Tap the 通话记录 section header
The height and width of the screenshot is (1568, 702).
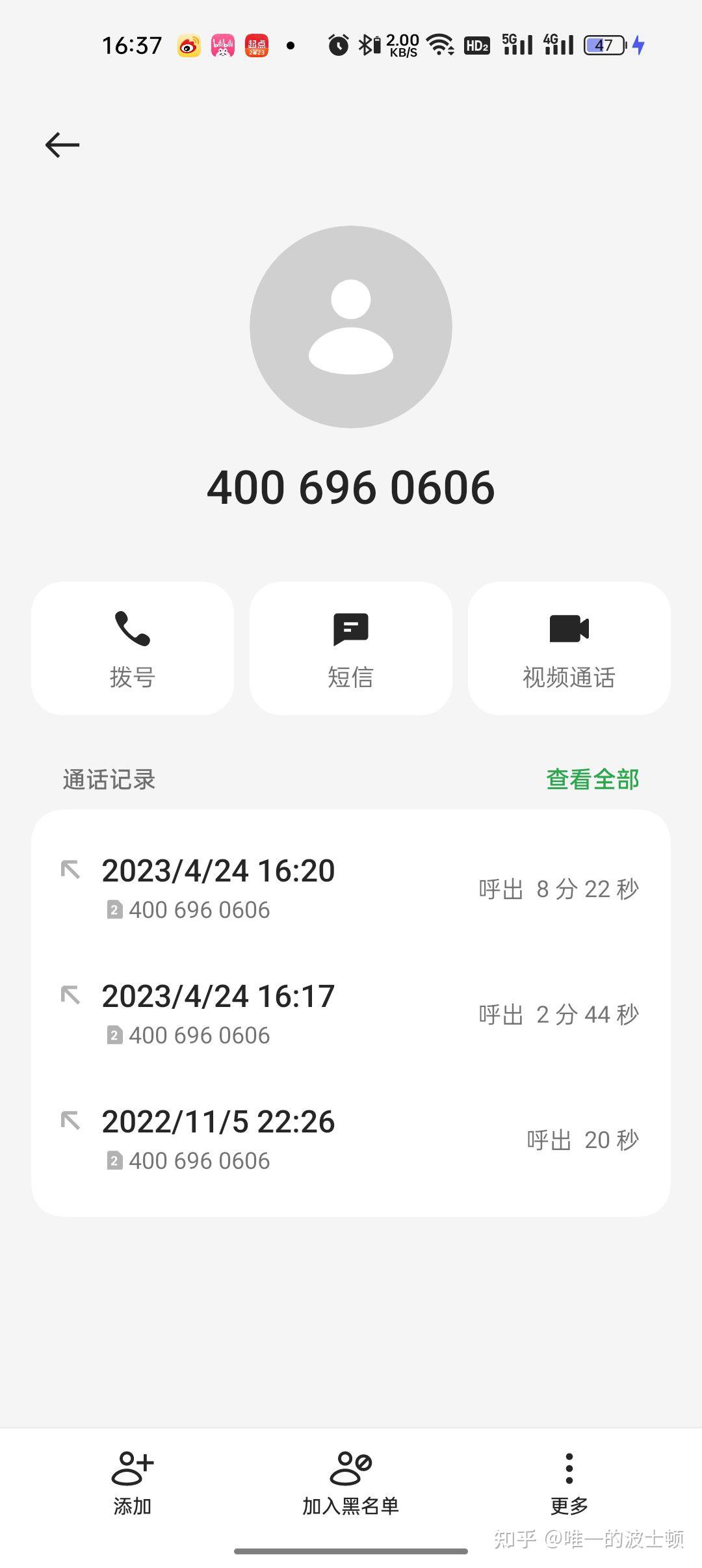click(108, 778)
